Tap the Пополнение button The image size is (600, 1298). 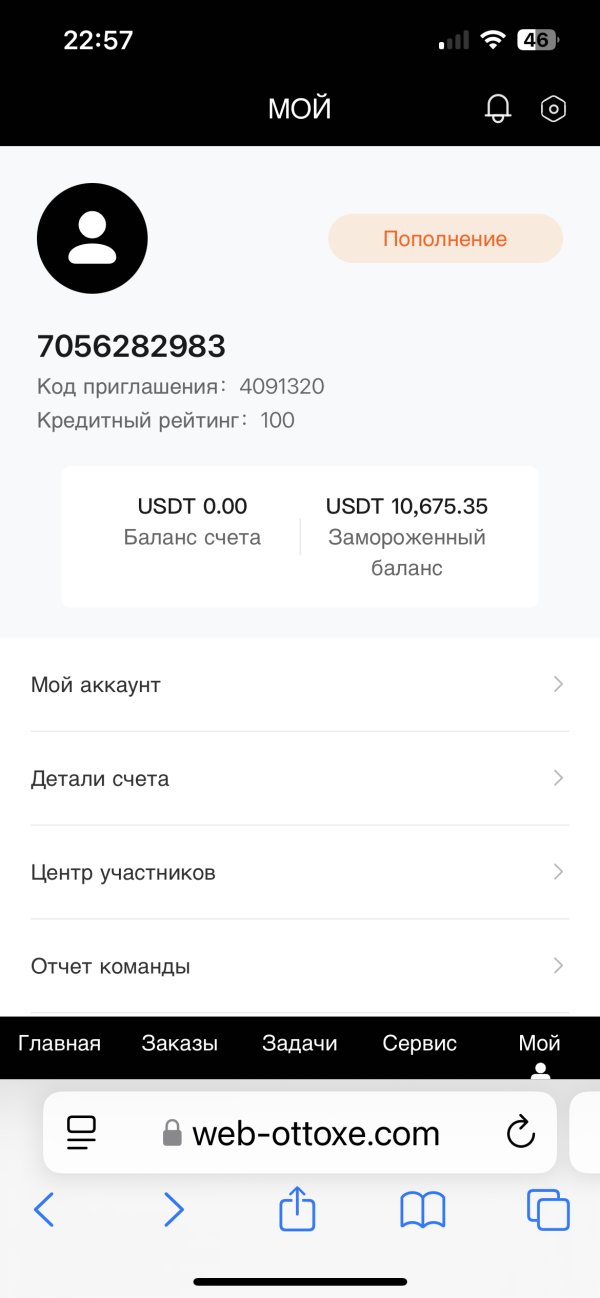(x=445, y=239)
